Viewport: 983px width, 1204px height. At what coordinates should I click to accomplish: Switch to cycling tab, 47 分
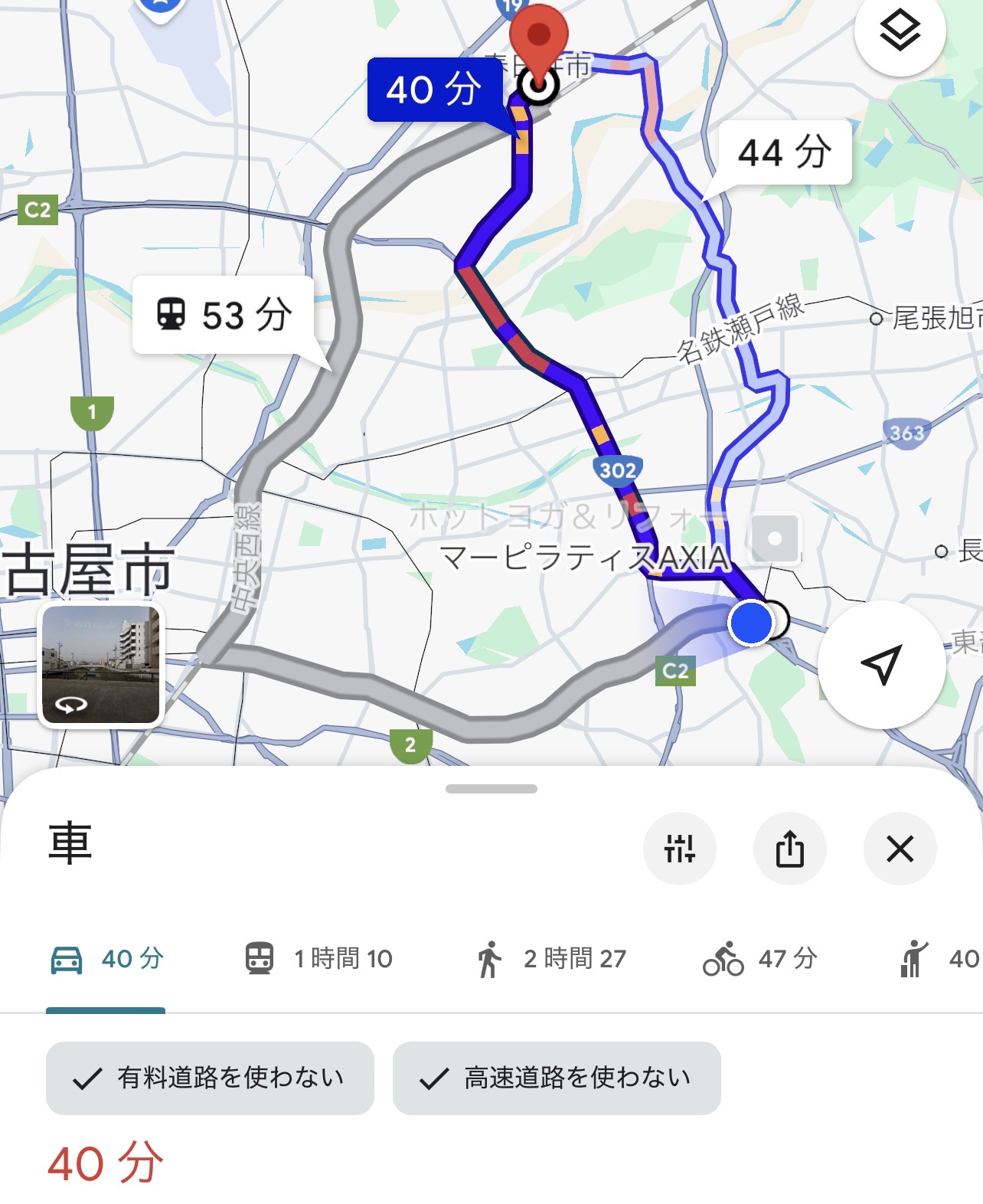pos(760,959)
